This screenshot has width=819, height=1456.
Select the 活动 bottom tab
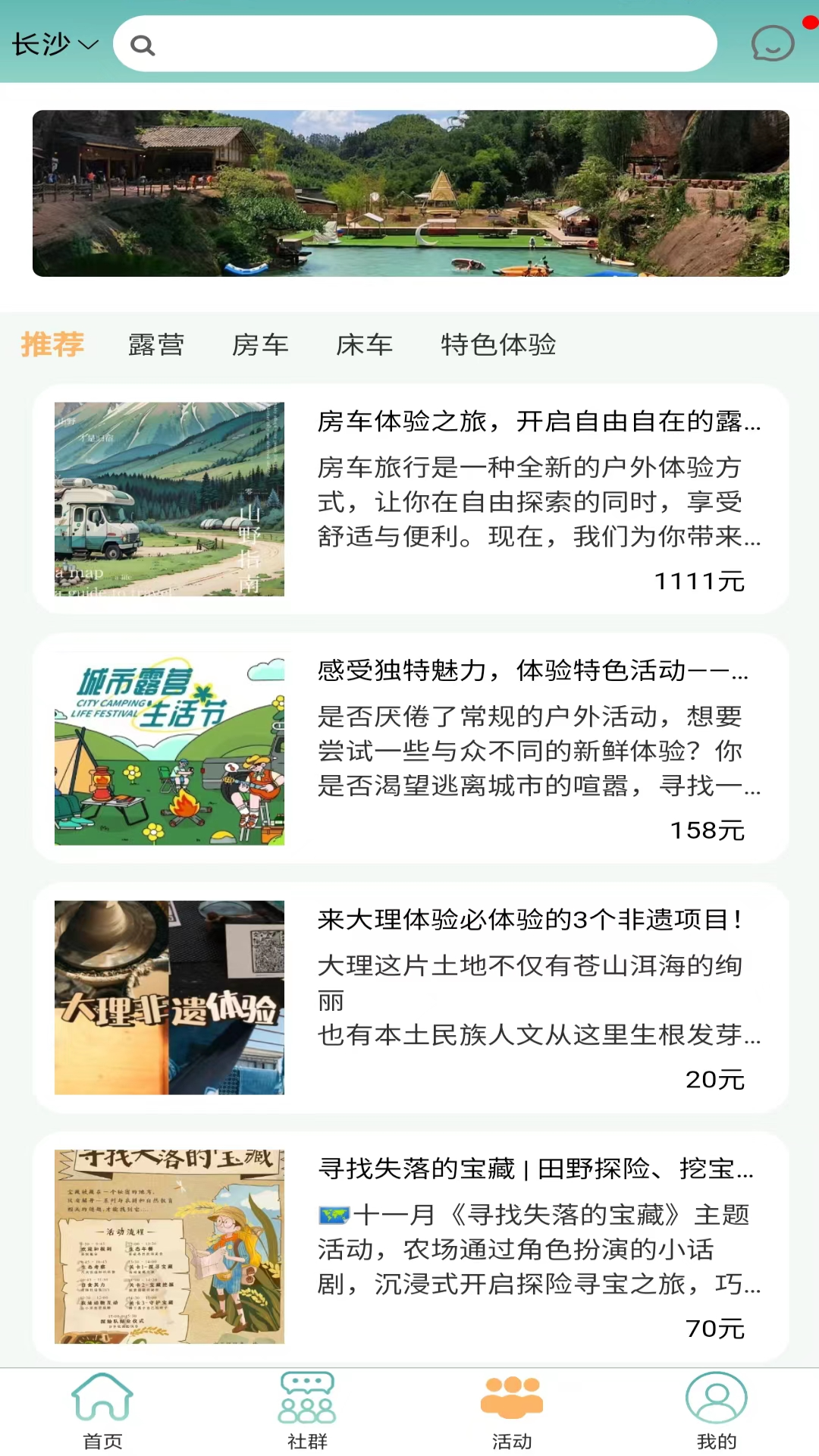point(512,1411)
